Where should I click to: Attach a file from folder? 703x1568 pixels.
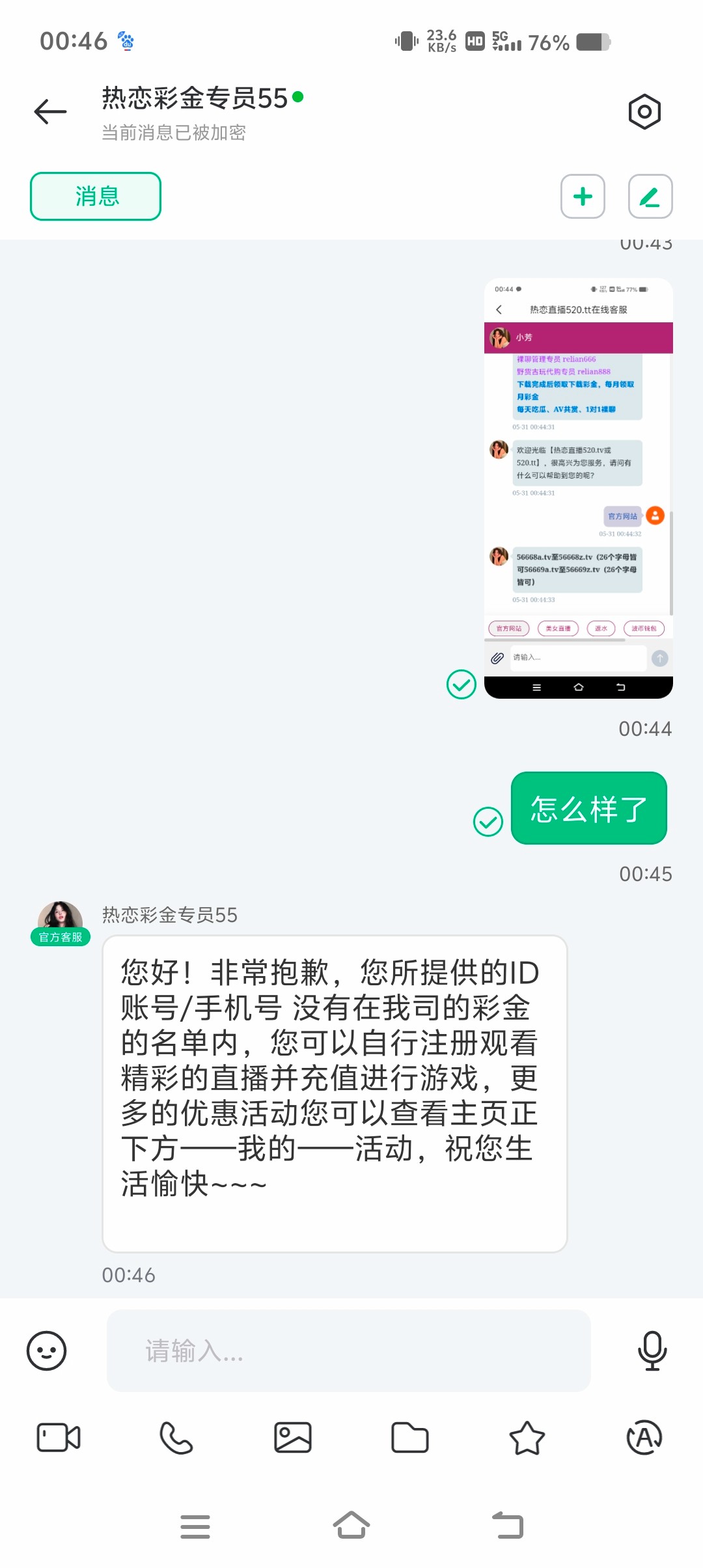tap(410, 1438)
